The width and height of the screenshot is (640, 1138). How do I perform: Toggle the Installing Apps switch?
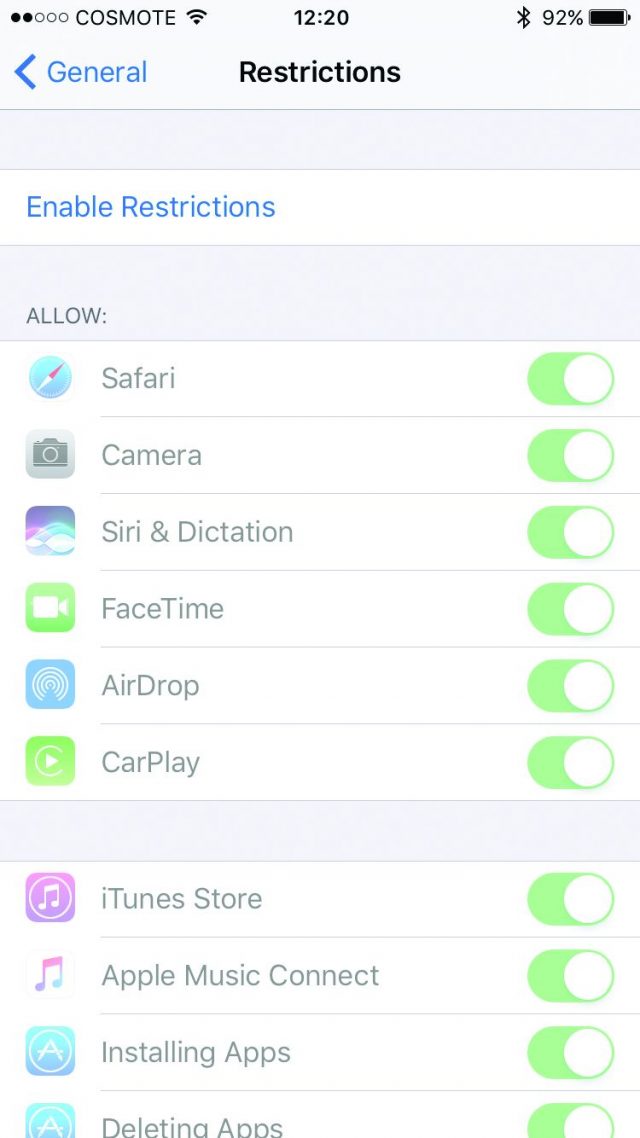coord(570,1053)
